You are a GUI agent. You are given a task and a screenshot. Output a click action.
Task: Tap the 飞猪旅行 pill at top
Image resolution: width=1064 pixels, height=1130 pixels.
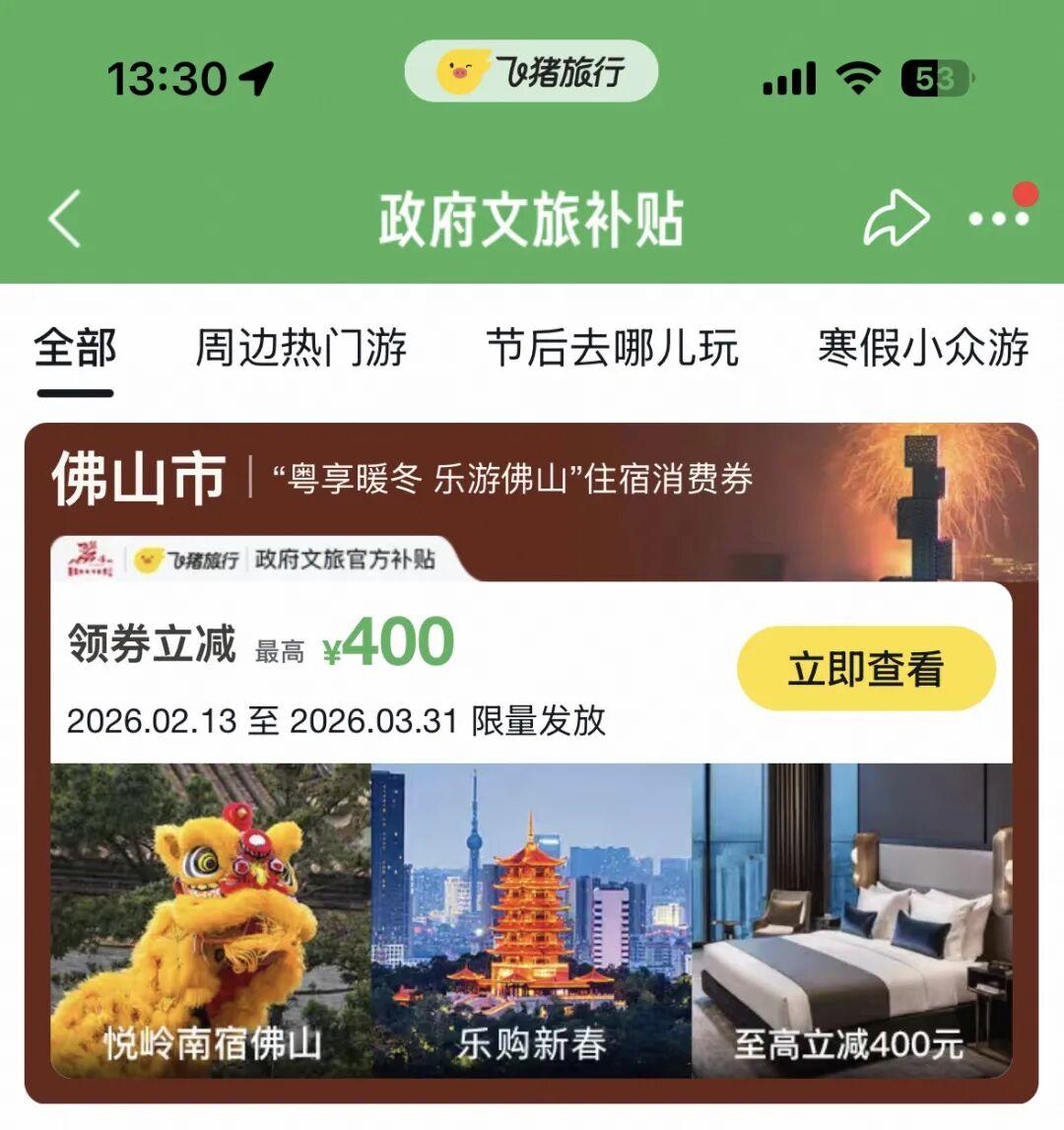(531, 72)
